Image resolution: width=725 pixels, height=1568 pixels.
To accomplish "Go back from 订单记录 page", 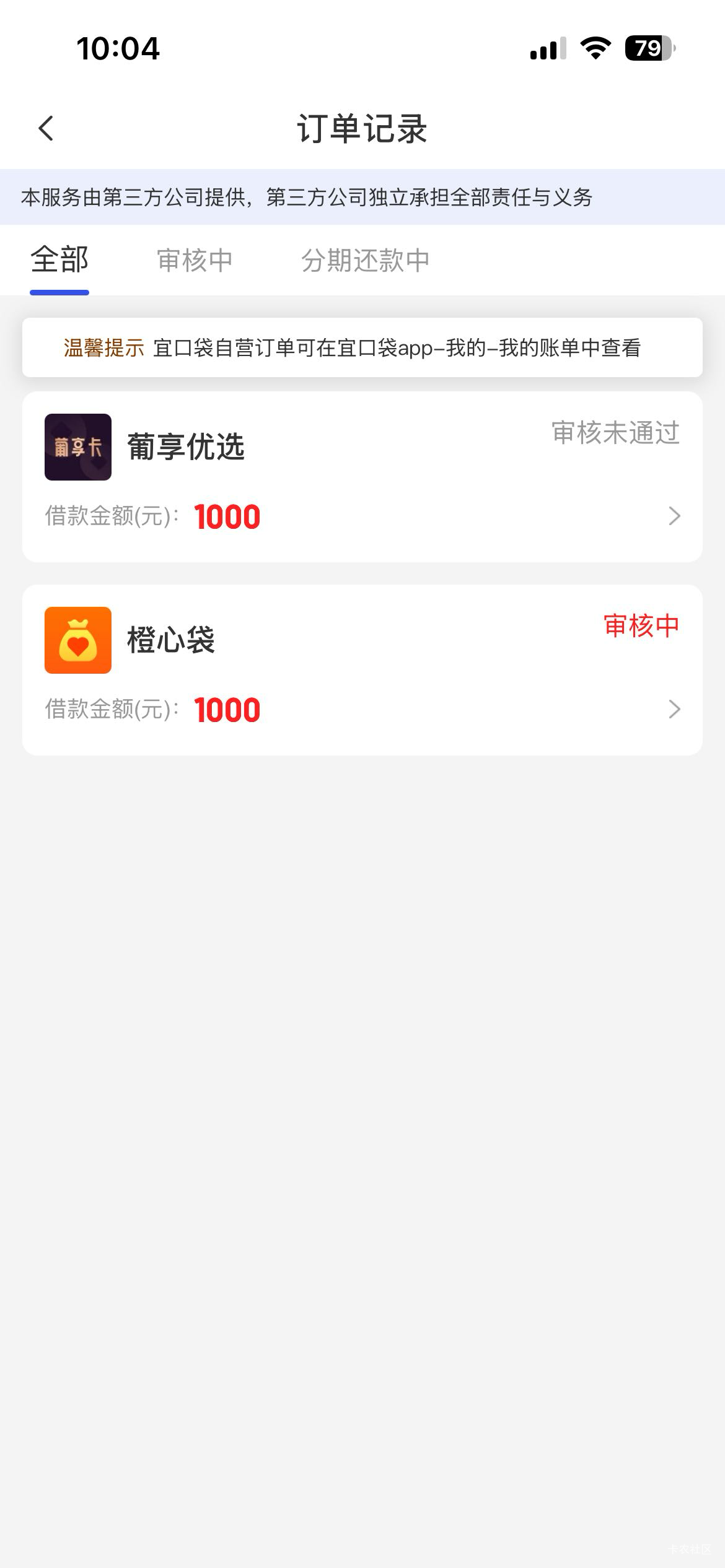I will tap(46, 129).
